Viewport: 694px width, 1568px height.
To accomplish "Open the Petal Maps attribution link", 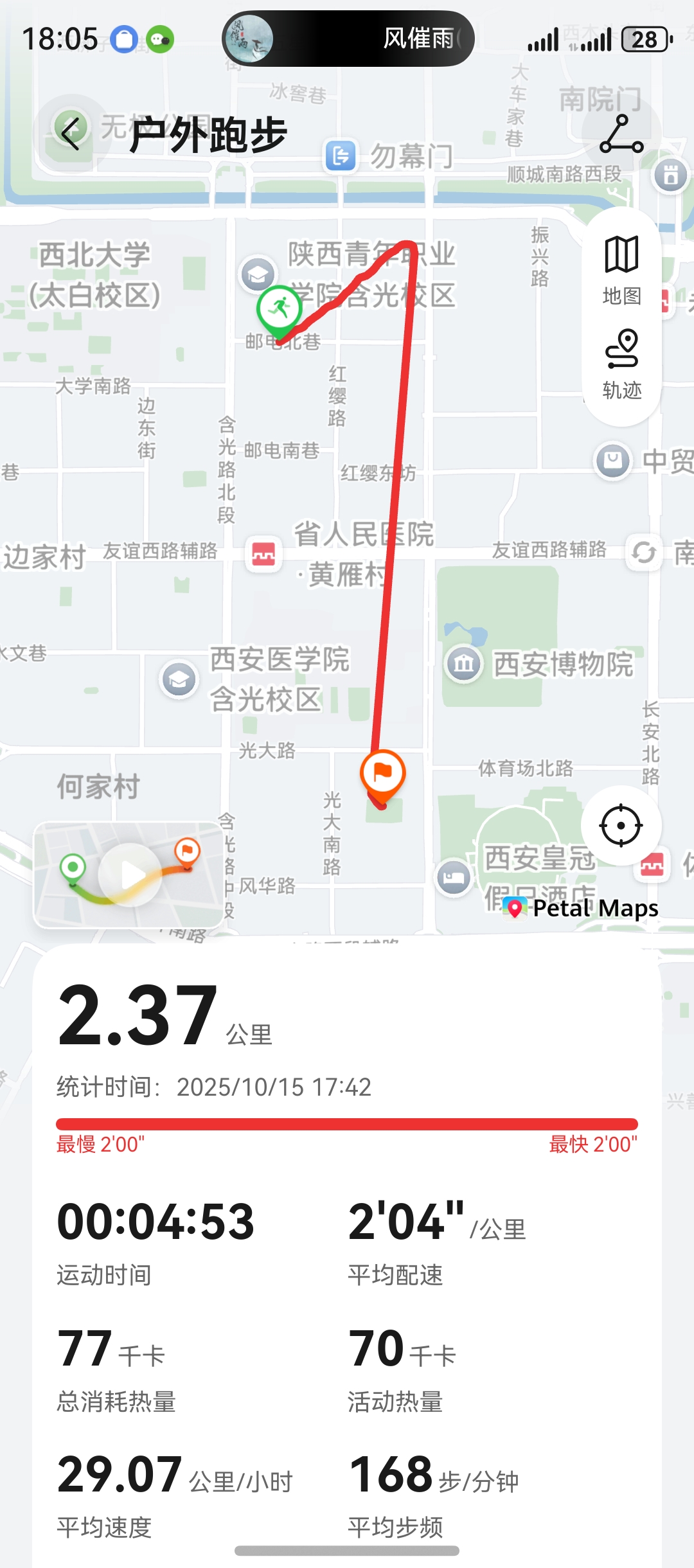I will 578,908.
